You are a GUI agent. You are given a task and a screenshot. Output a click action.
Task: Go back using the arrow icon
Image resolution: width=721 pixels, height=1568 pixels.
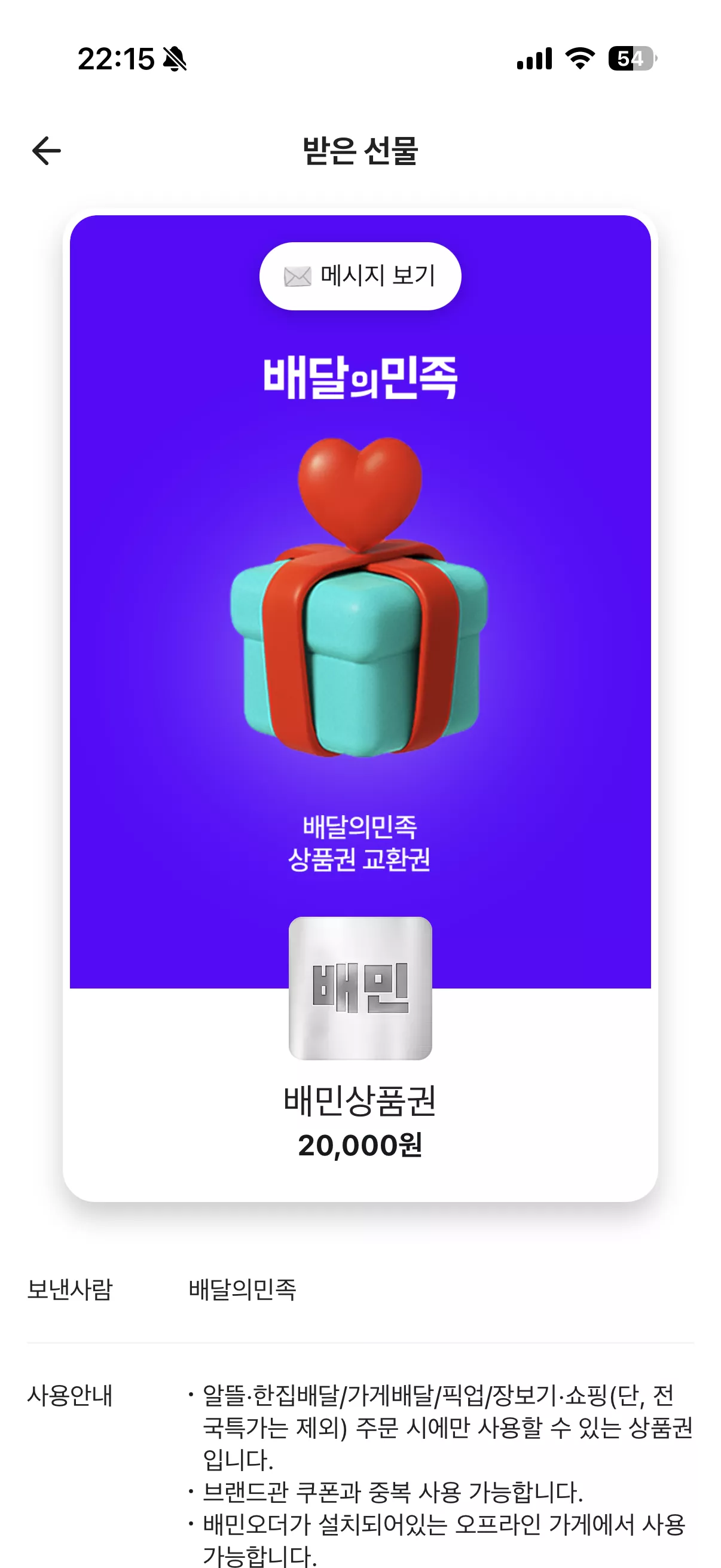pyautogui.click(x=46, y=151)
